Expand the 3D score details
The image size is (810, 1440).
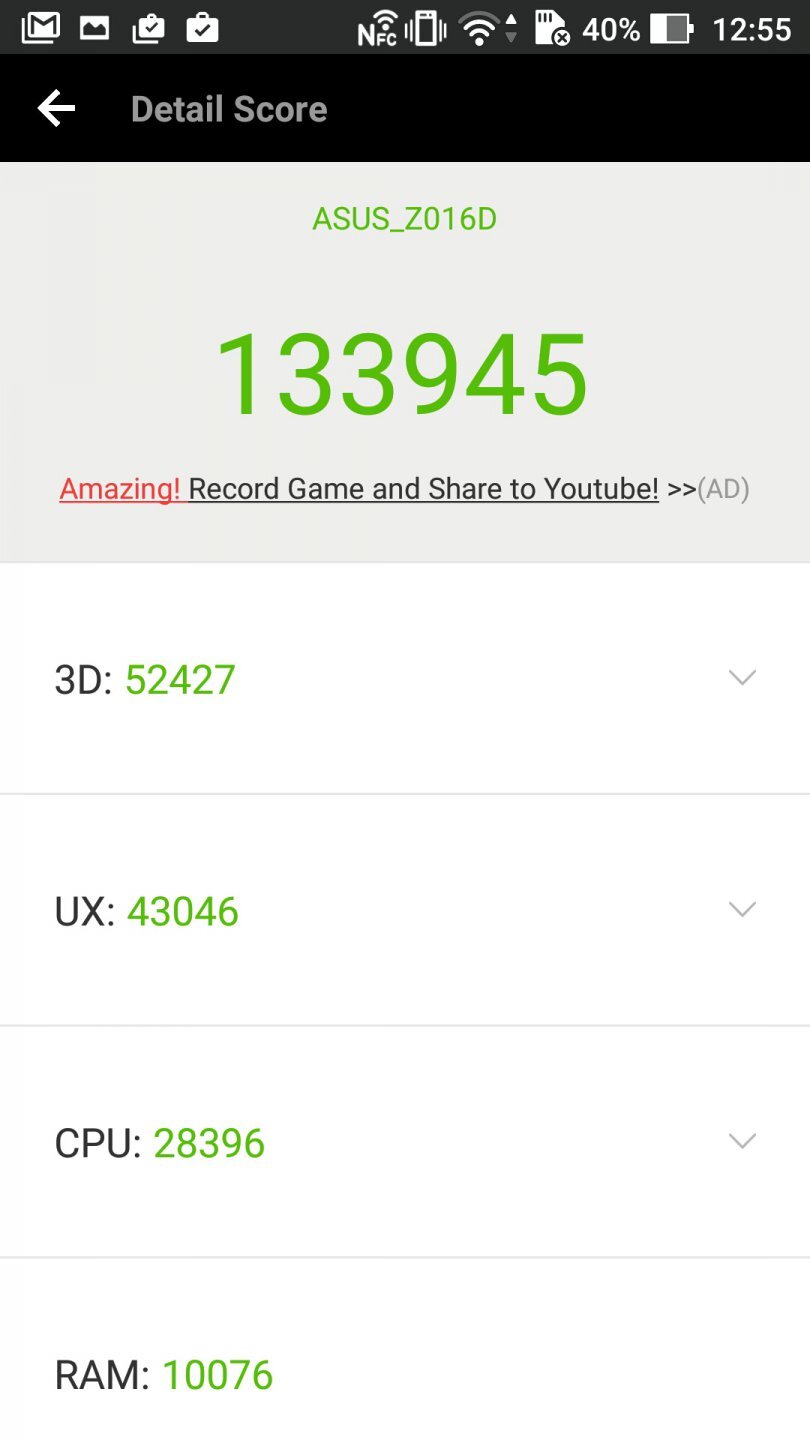tap(741, 678)
